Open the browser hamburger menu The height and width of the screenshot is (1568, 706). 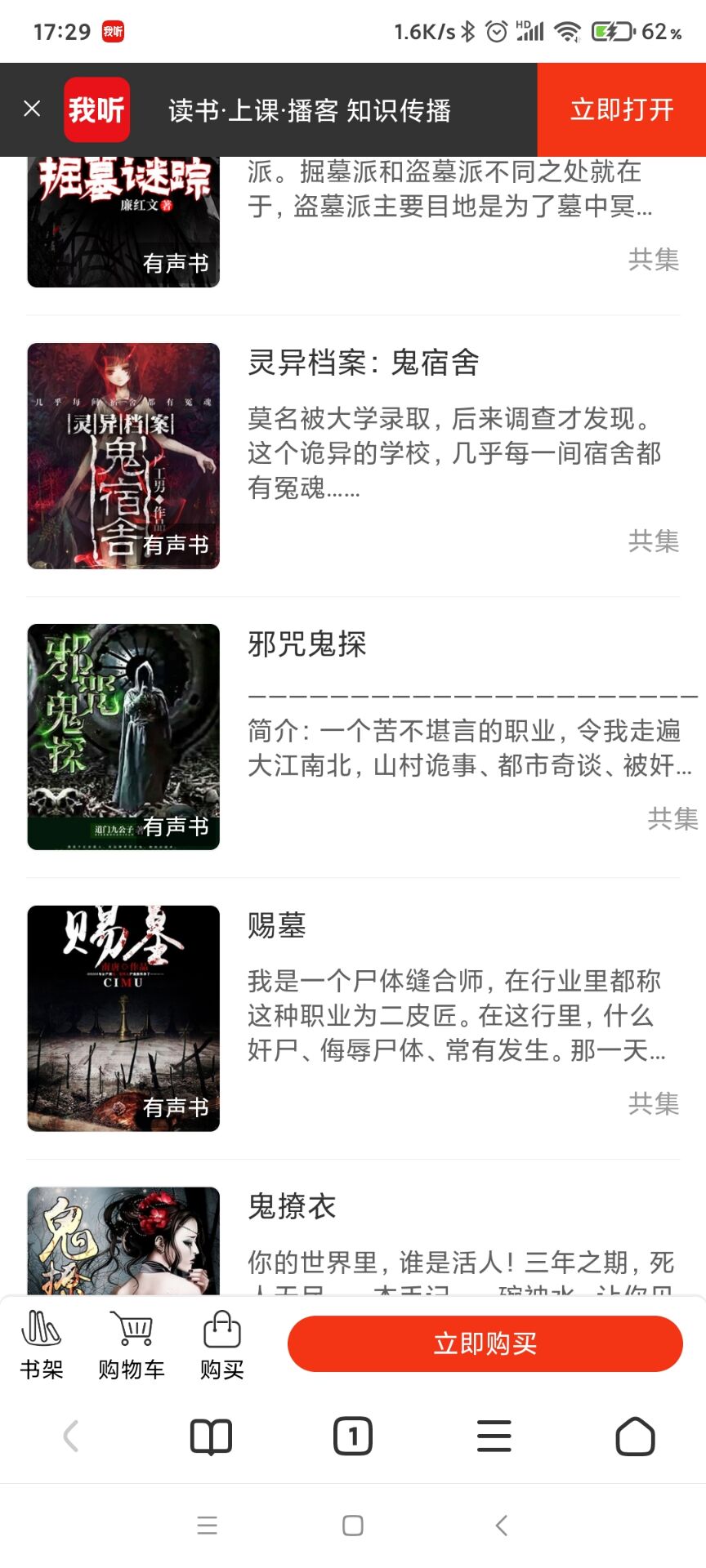(494, 1437)
